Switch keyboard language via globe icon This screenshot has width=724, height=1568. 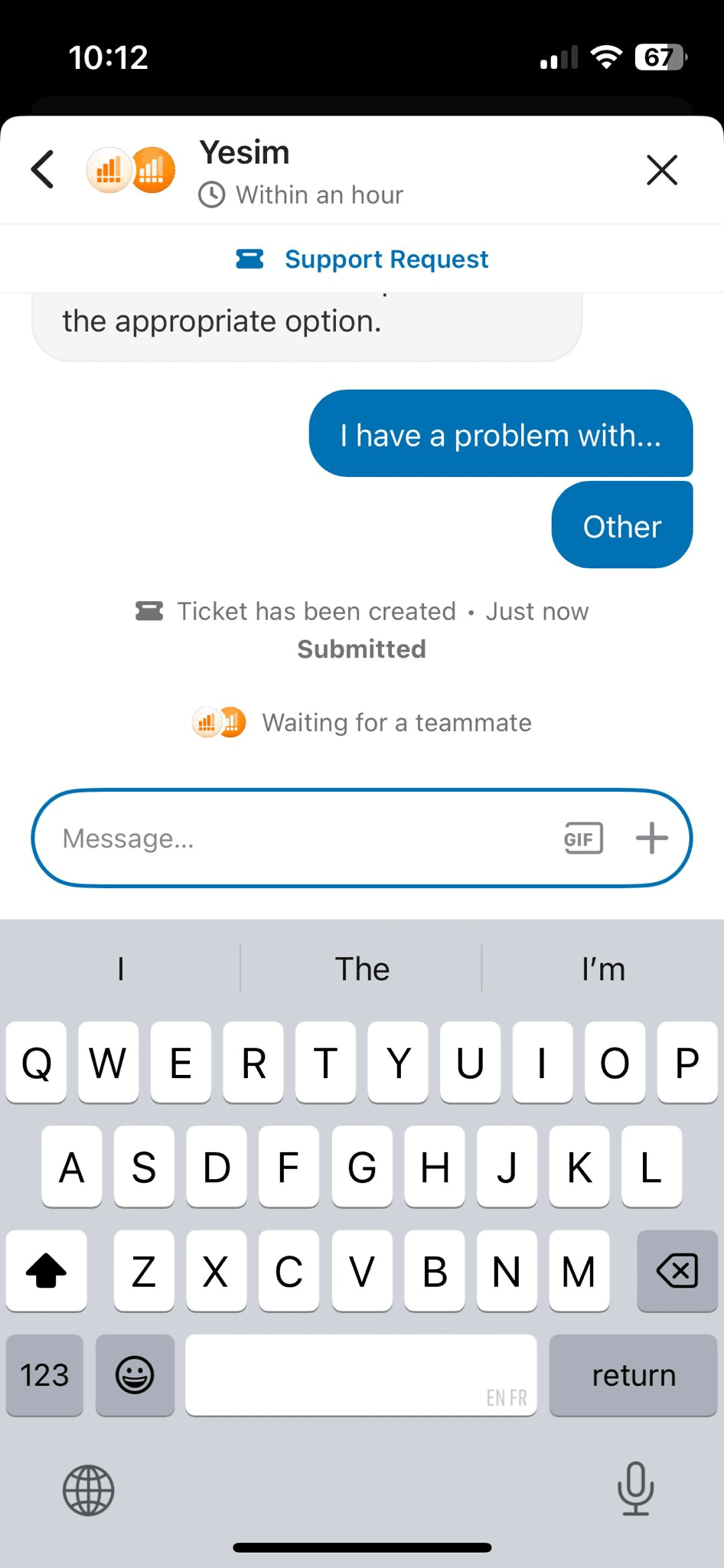[89, 1490]
